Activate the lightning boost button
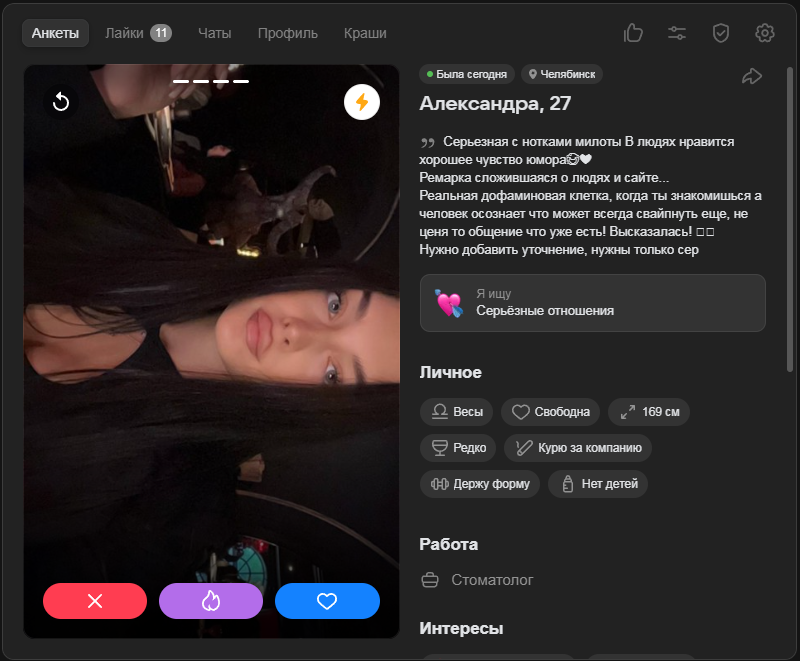The height and width of the screenshot is (661, 800). click(362, 102)
